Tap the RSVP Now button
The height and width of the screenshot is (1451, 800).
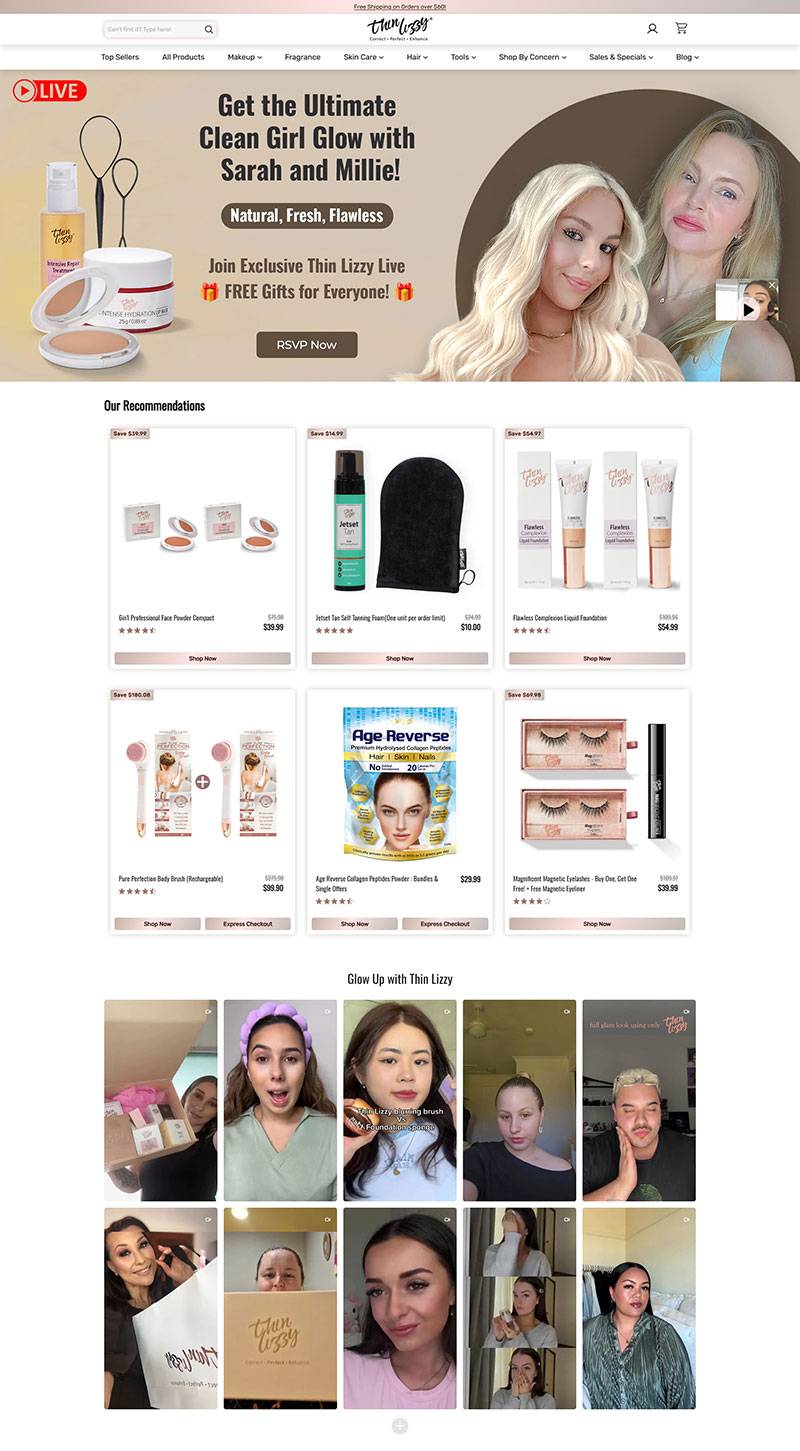tap(307, 345)
